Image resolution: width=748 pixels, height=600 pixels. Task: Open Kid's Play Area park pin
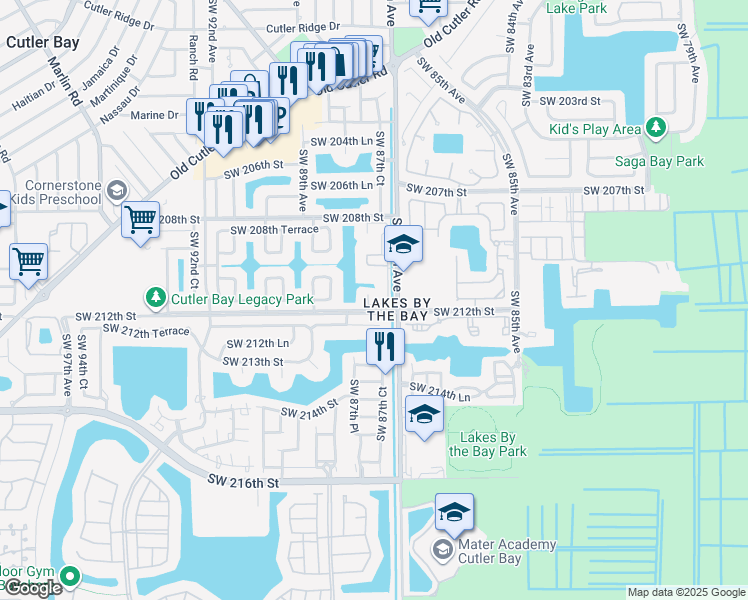tap(655, 128)
